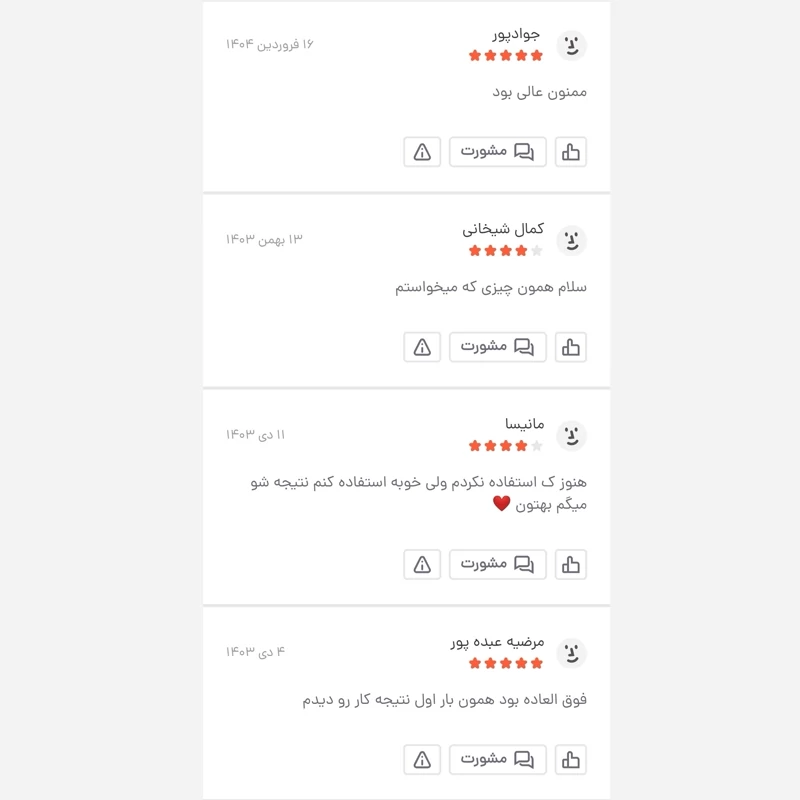
Task: Like the review by جوادپور
Action: 571,152
